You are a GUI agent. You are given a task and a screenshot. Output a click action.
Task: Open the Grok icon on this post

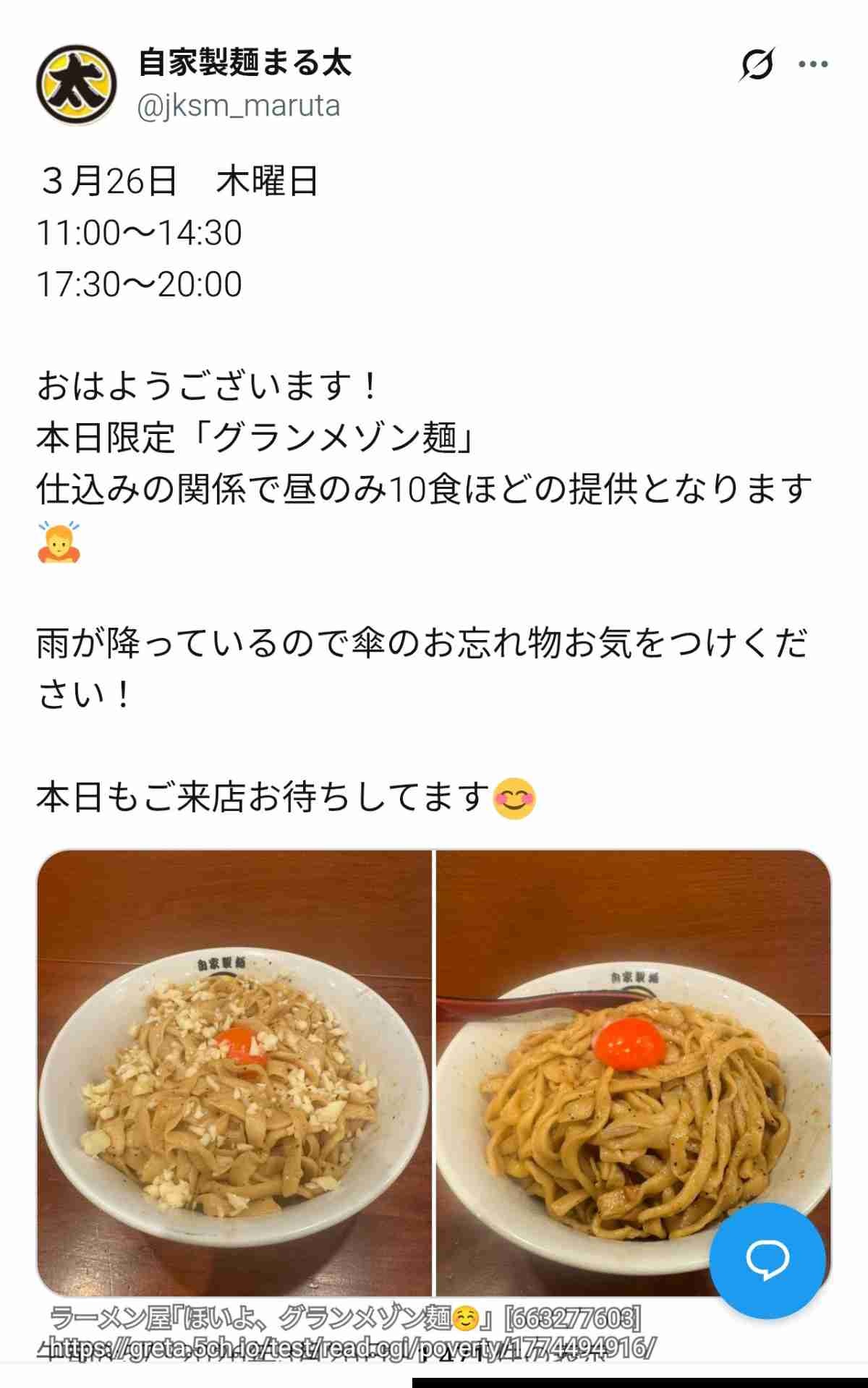[757, 65]
